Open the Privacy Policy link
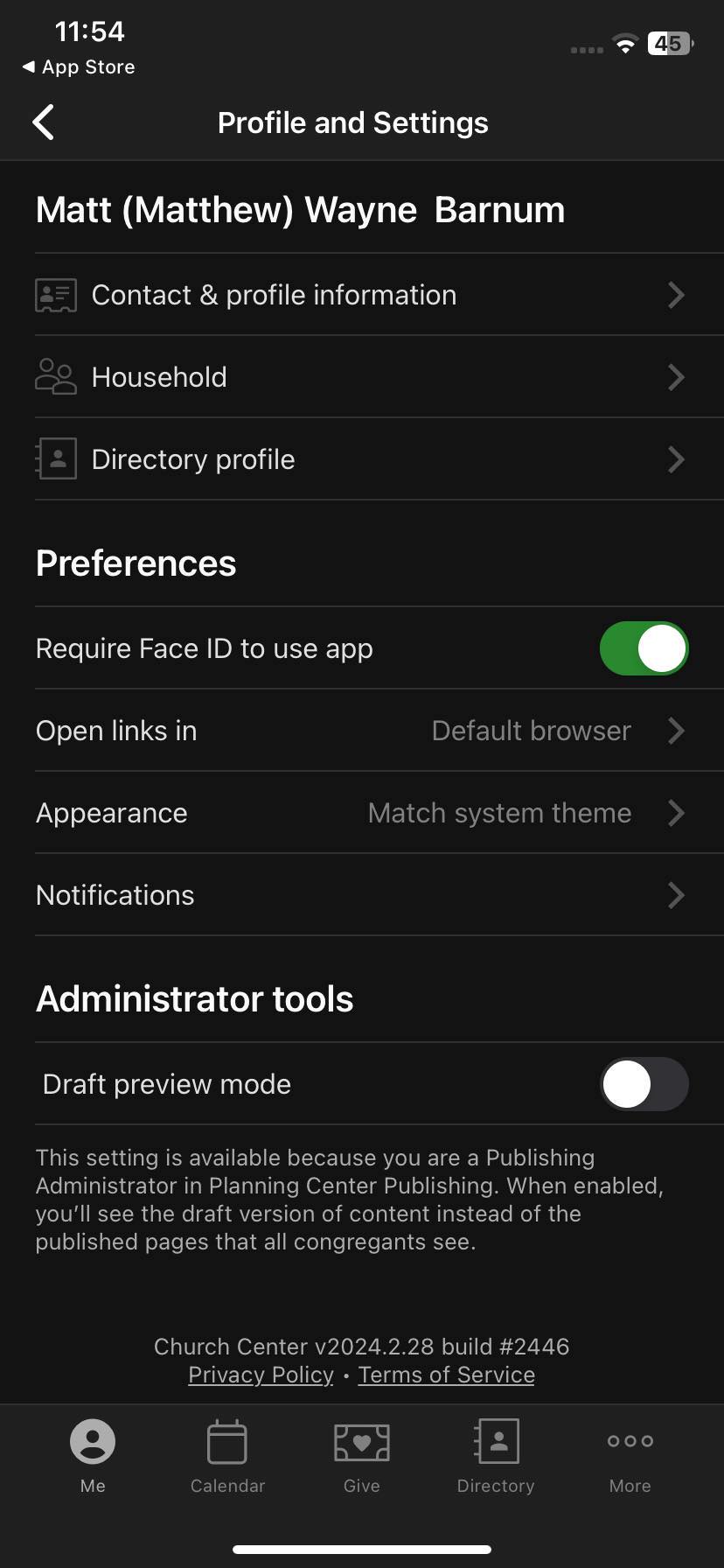The image size is (724, 1568). tap(261, 1375)
